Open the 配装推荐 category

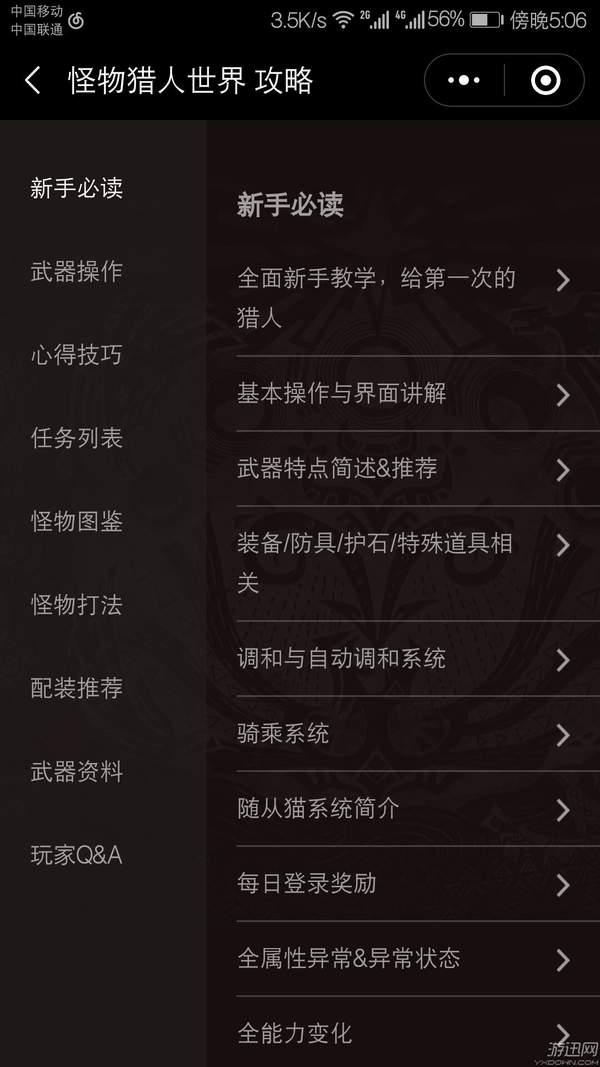[x=76, y=688]
